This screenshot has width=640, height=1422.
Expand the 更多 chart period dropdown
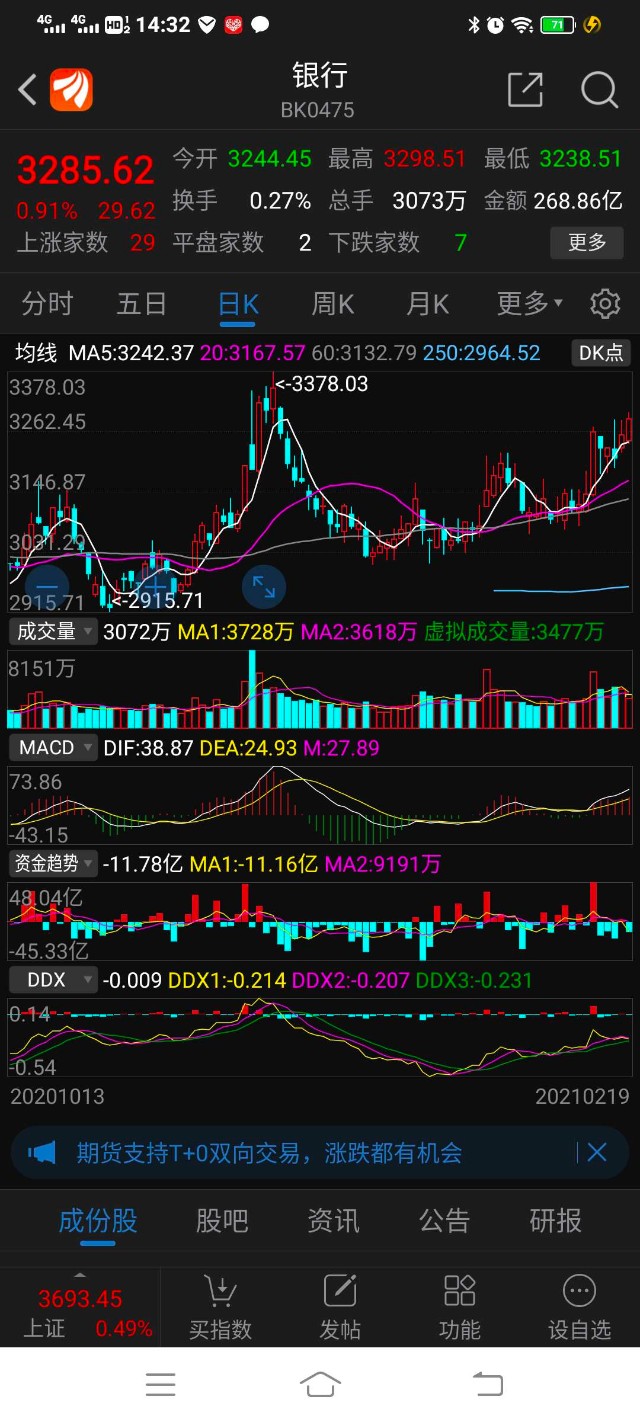tap(529, 304)
